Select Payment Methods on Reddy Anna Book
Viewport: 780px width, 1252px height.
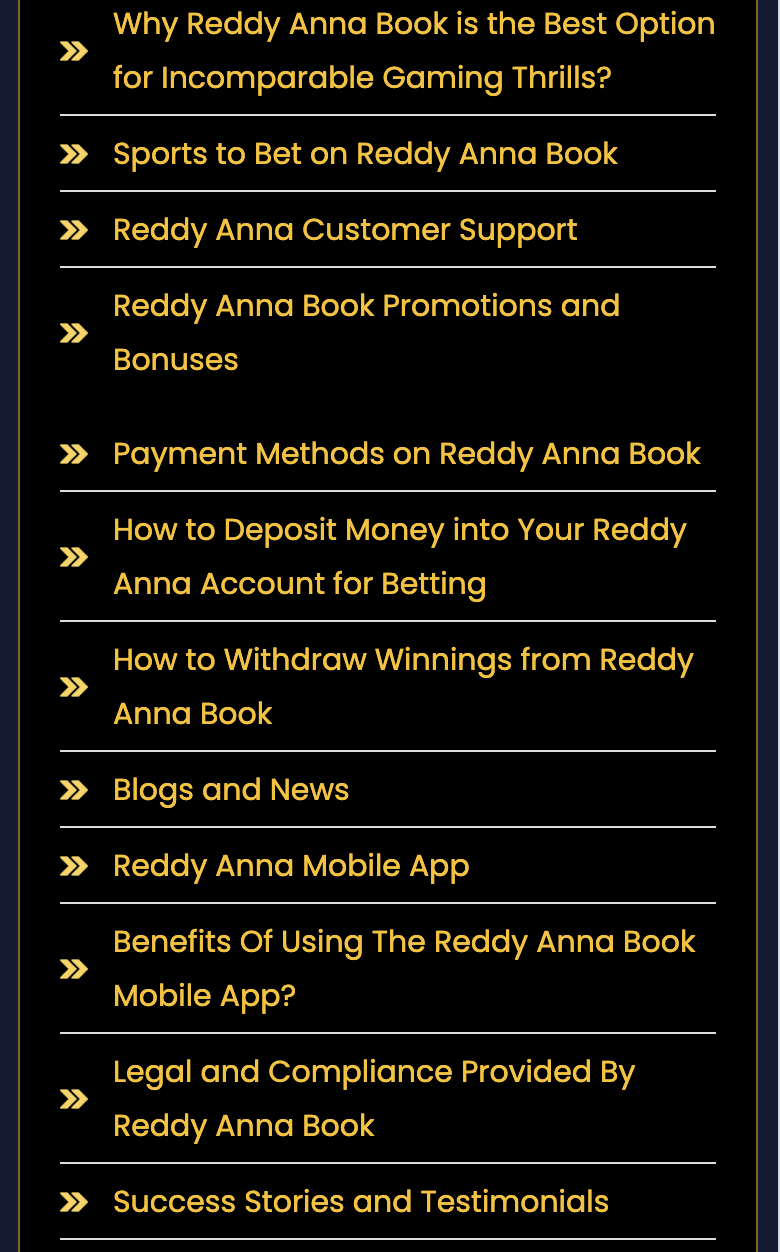click(x=407, y=454)
